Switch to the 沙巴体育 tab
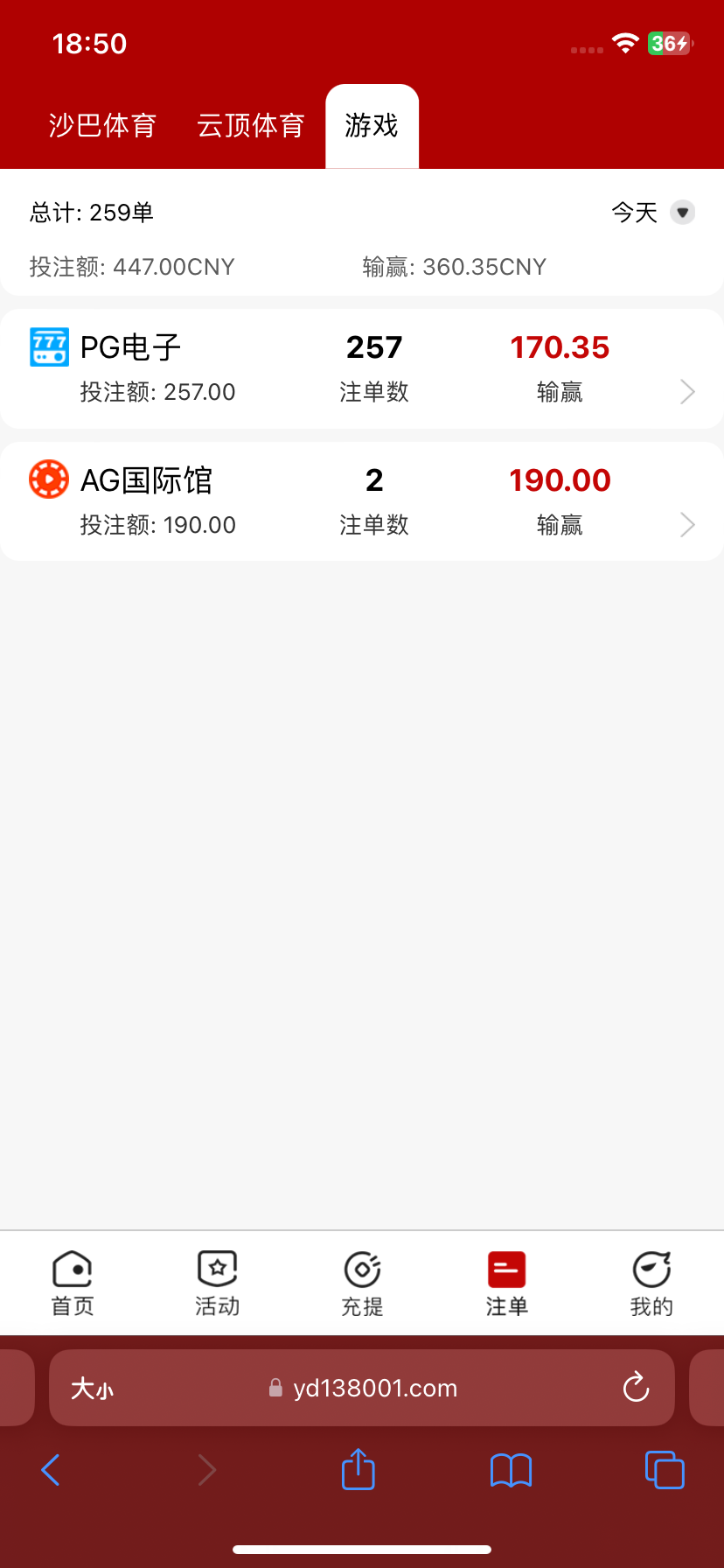 [102, 126]
